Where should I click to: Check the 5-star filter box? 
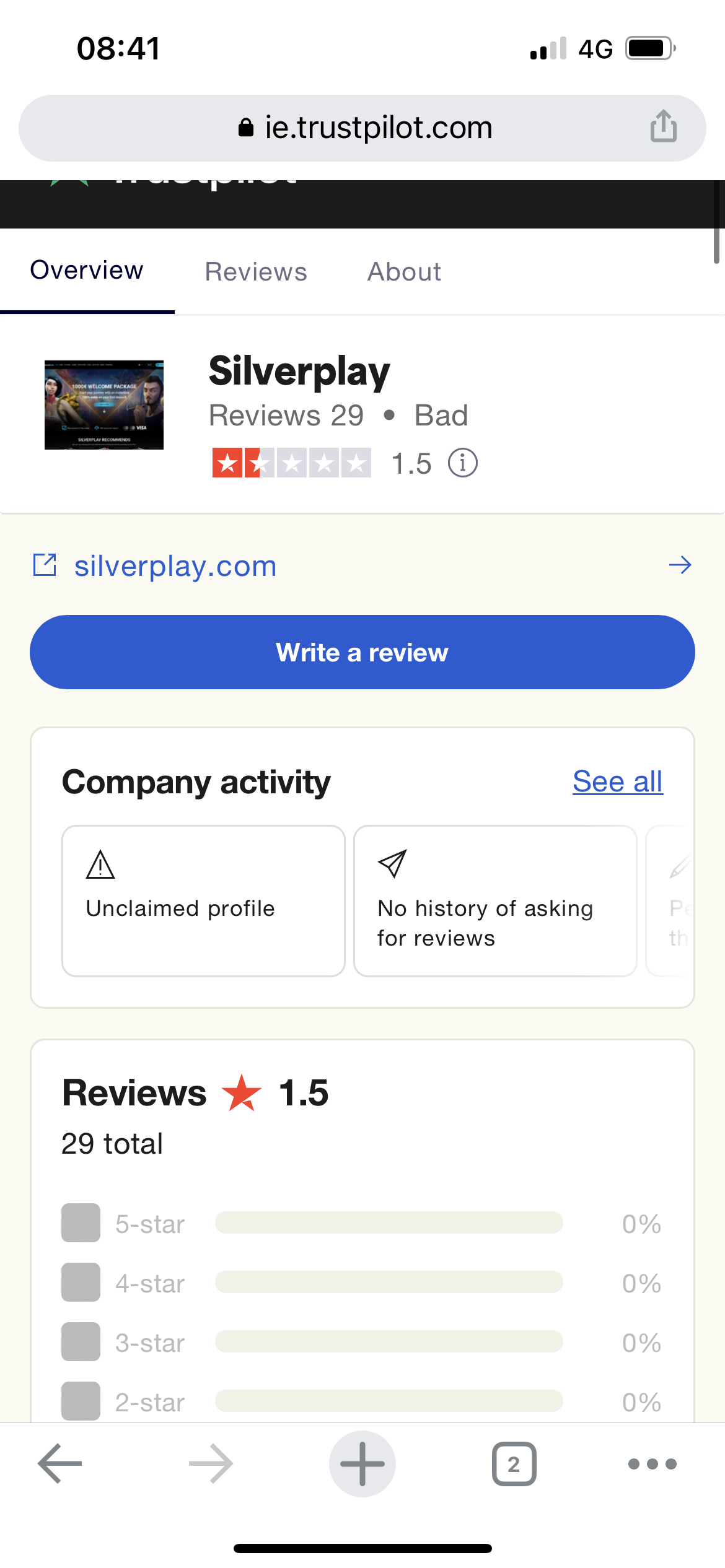pos(81,1223)
